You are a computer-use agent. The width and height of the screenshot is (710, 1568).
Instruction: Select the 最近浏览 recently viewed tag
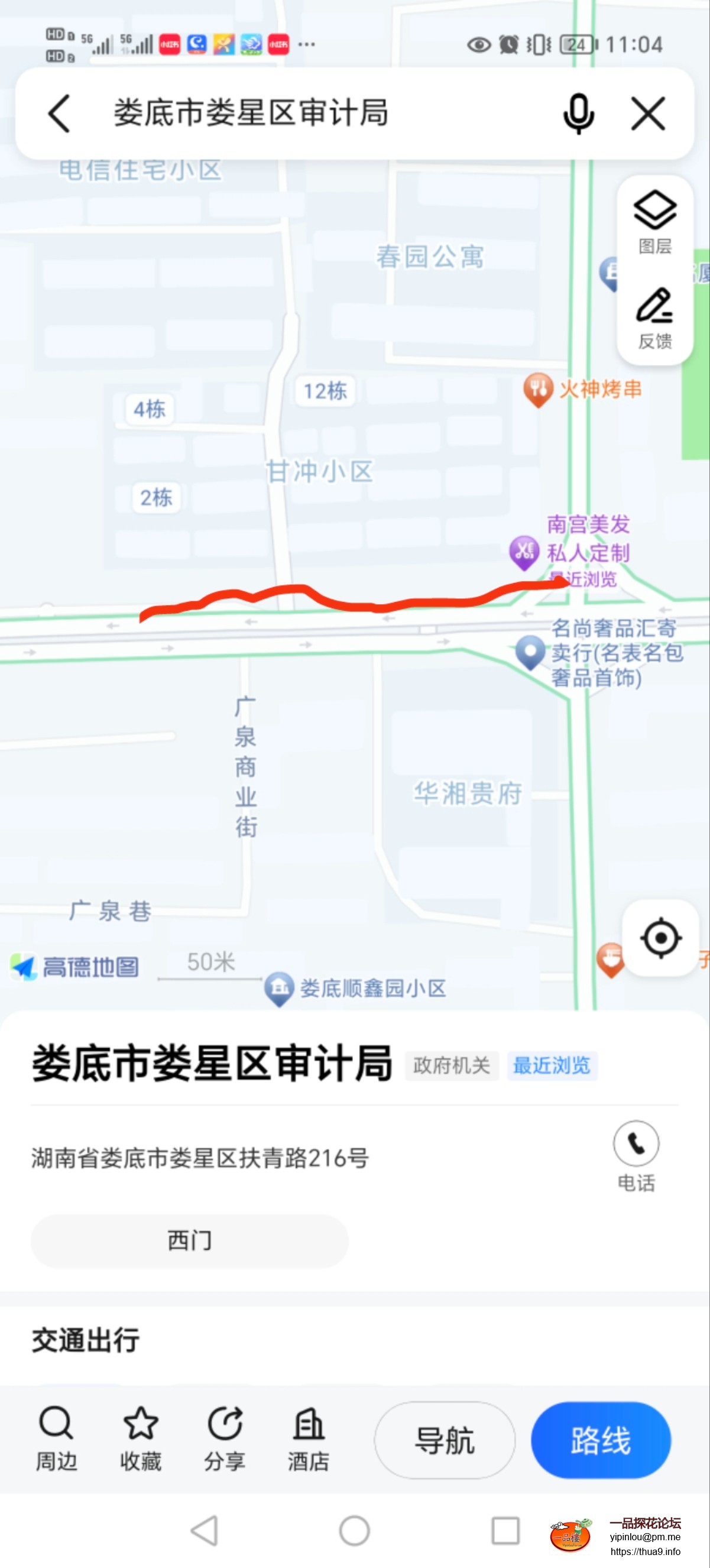click(x=551, y=1067)
